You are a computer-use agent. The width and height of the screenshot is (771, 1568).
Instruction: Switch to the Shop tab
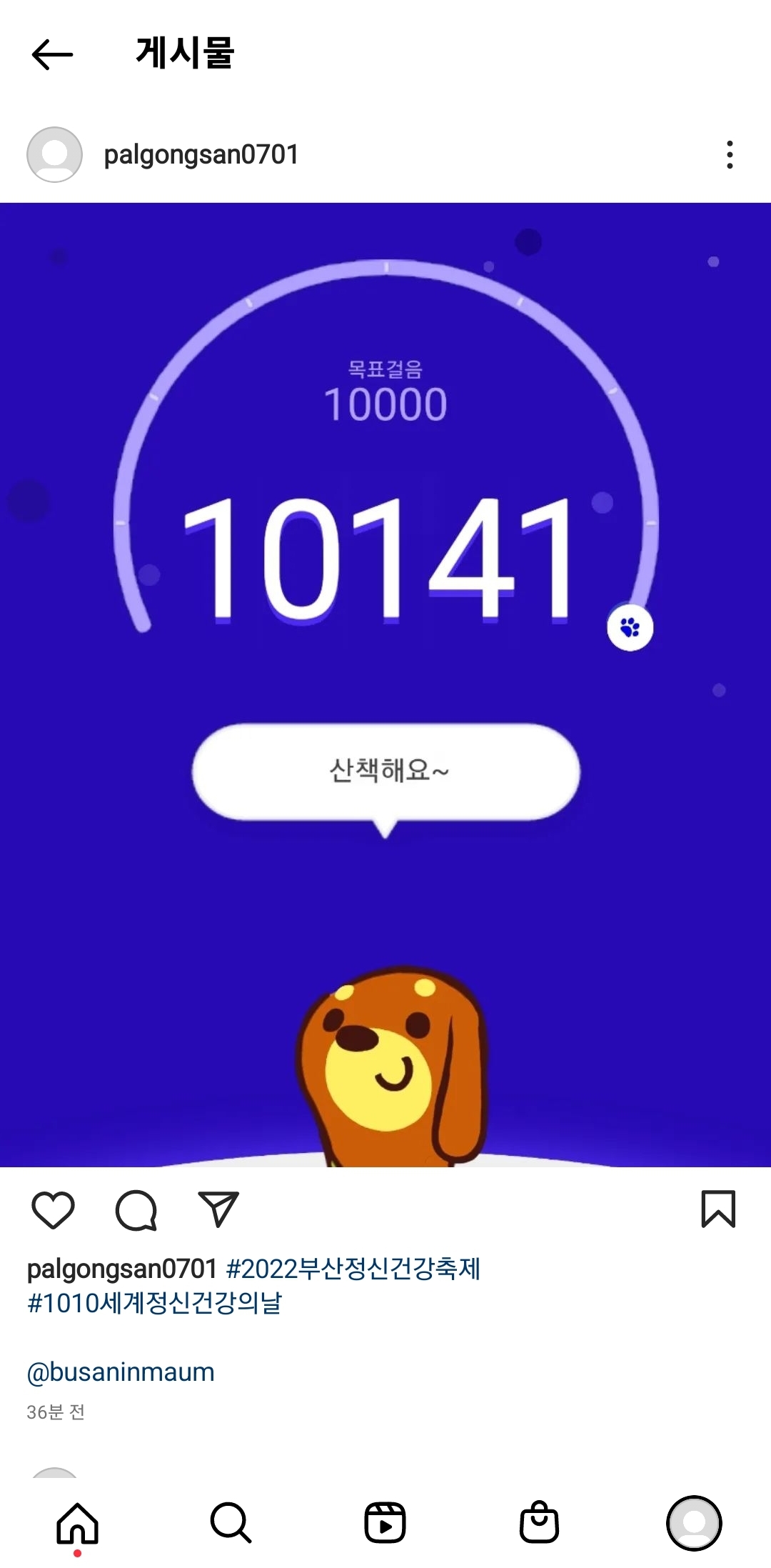(x=539, y=1523)
